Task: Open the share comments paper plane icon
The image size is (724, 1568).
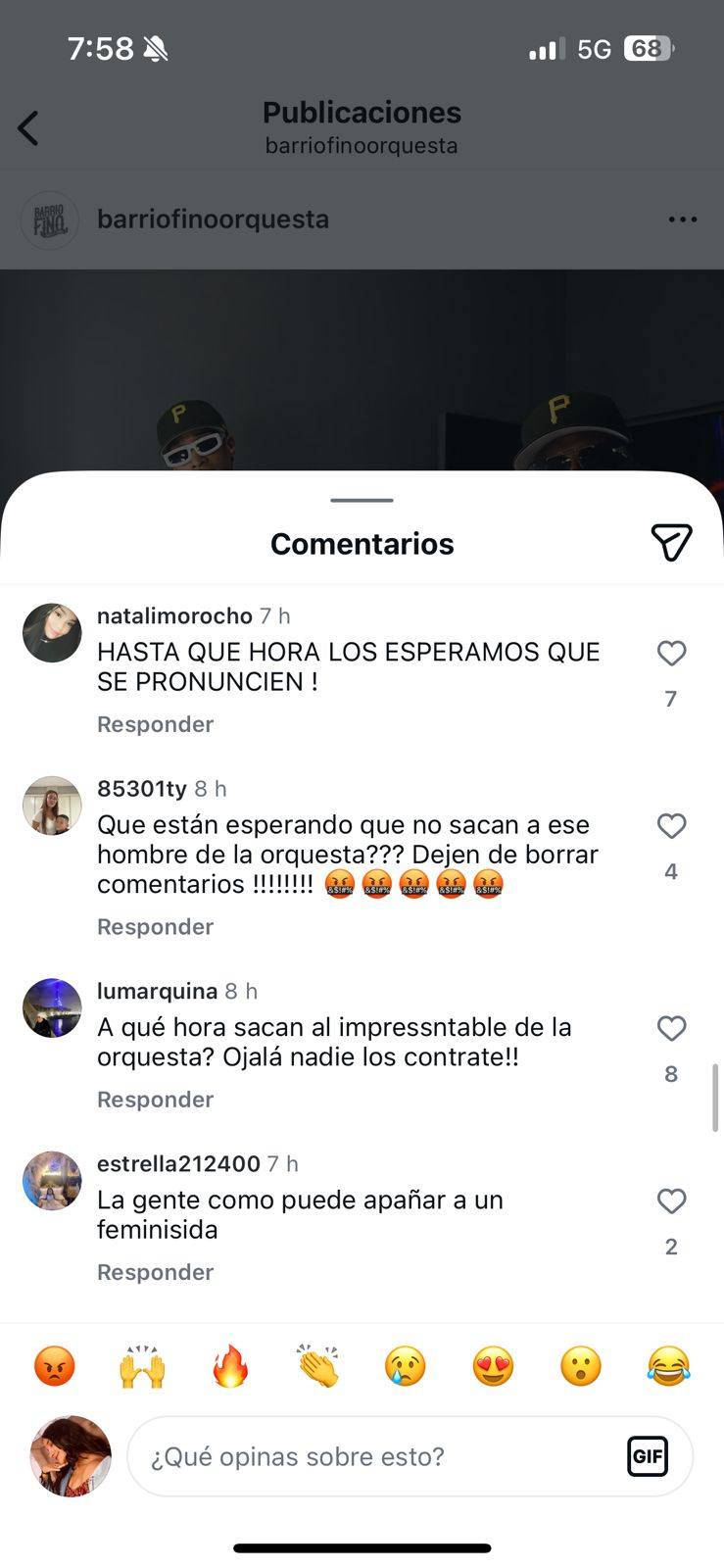Action: 672,542
